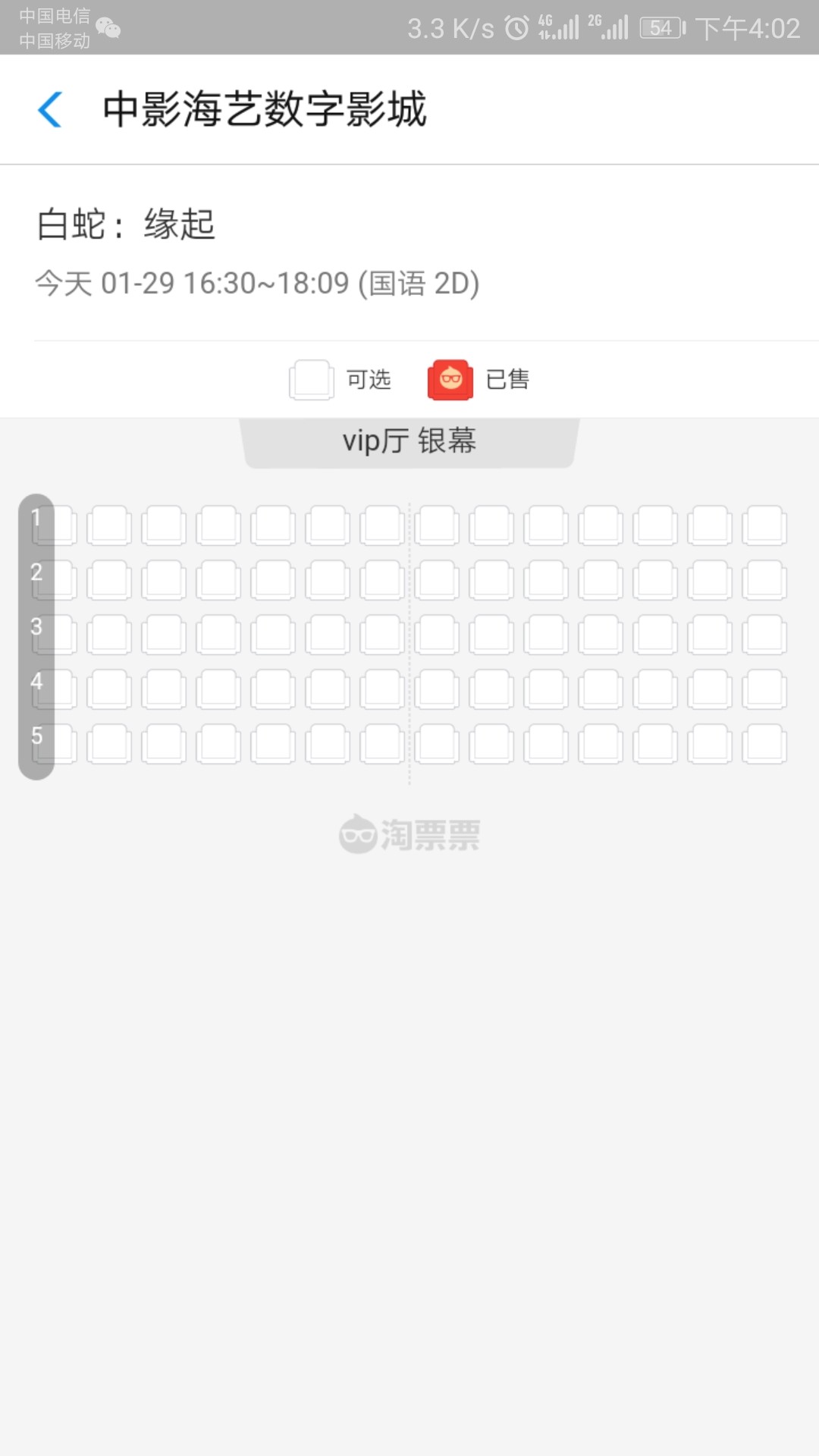Pick the rightmost seat in row 5
The width and height of the screenshot is (819, 1456).
pos(764,744)
